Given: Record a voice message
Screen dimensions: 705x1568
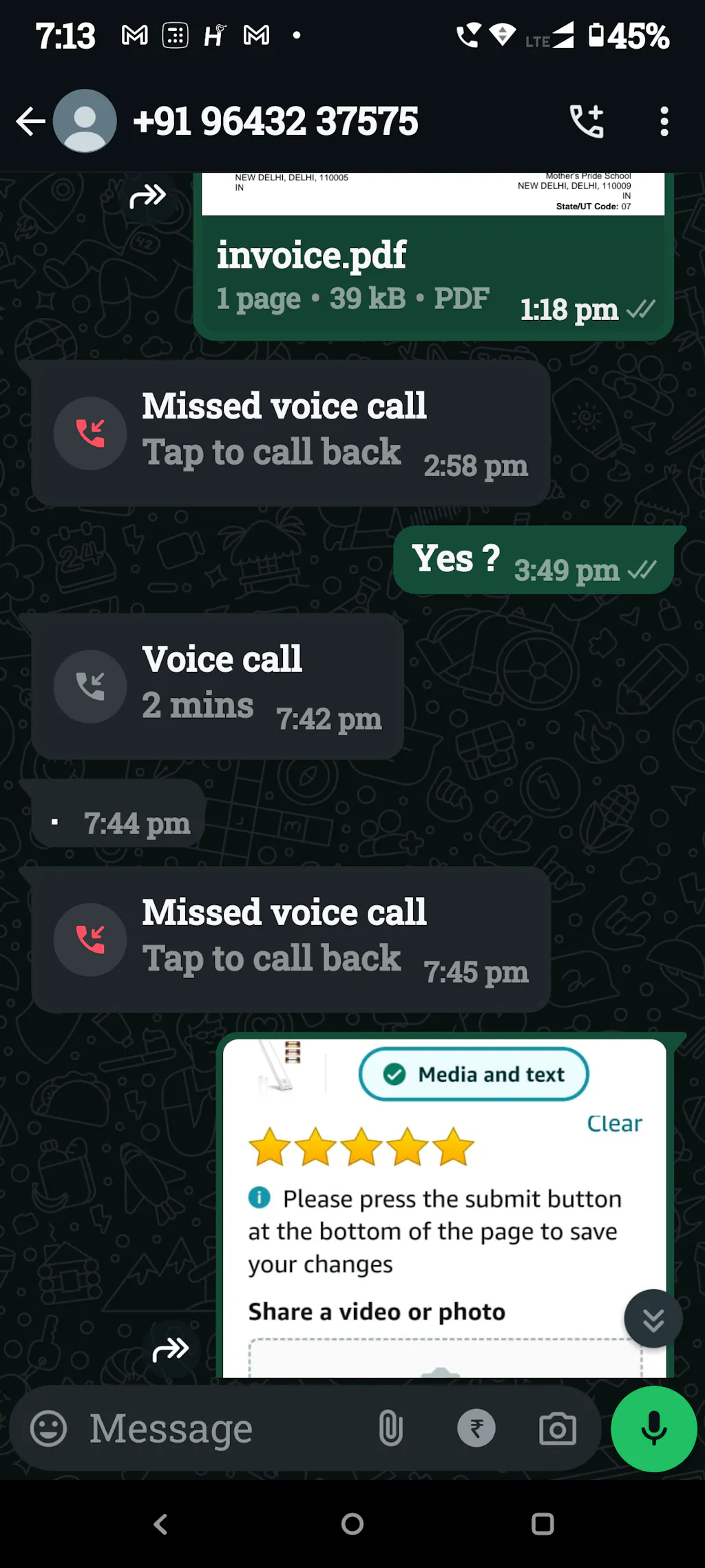Looking at the screenshot, I should click(654, 1428).
